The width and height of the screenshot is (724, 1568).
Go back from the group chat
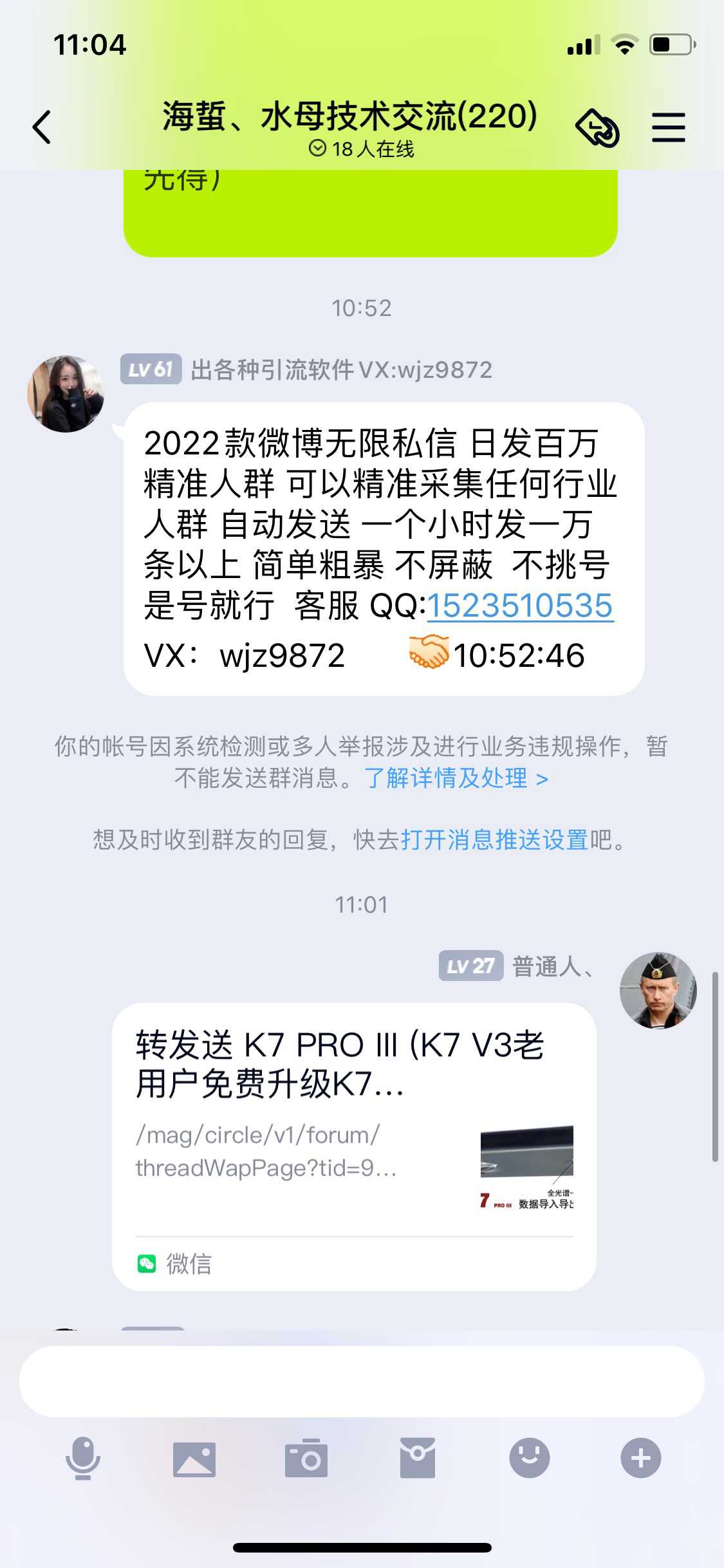pyautogui.click(x=42, y=127)
